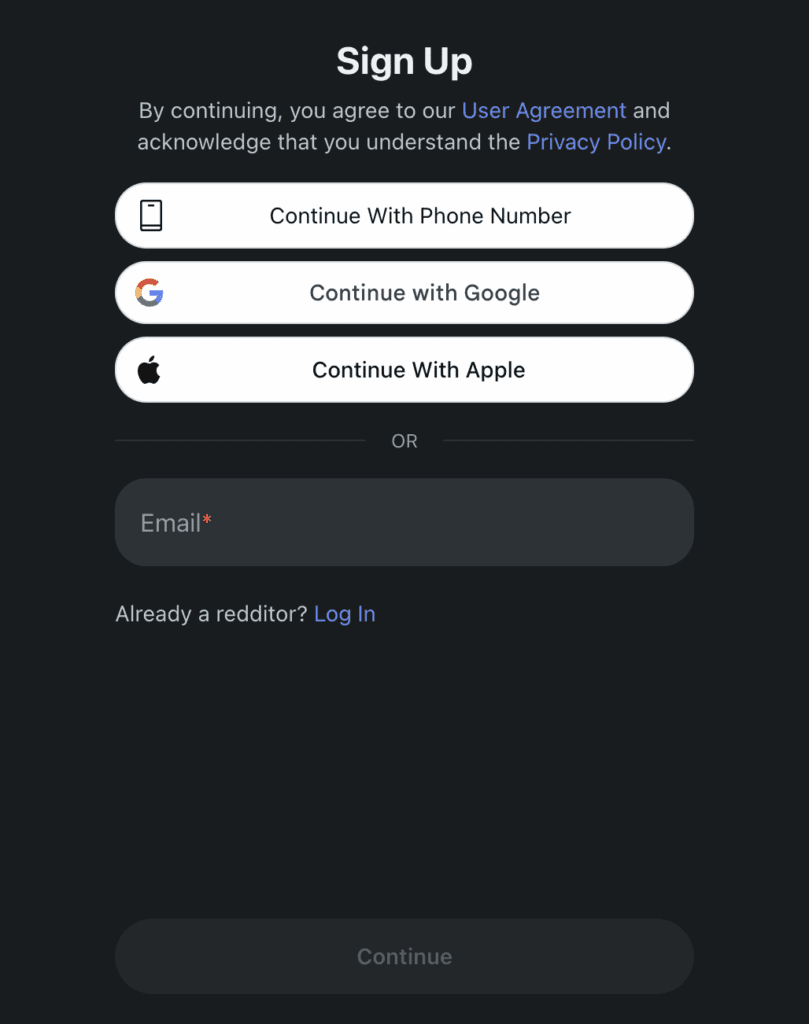Choose Continue With Apple option
The width and height of the screenshot is (809, 1024).
pyautogui.click(x=404, y=370)
